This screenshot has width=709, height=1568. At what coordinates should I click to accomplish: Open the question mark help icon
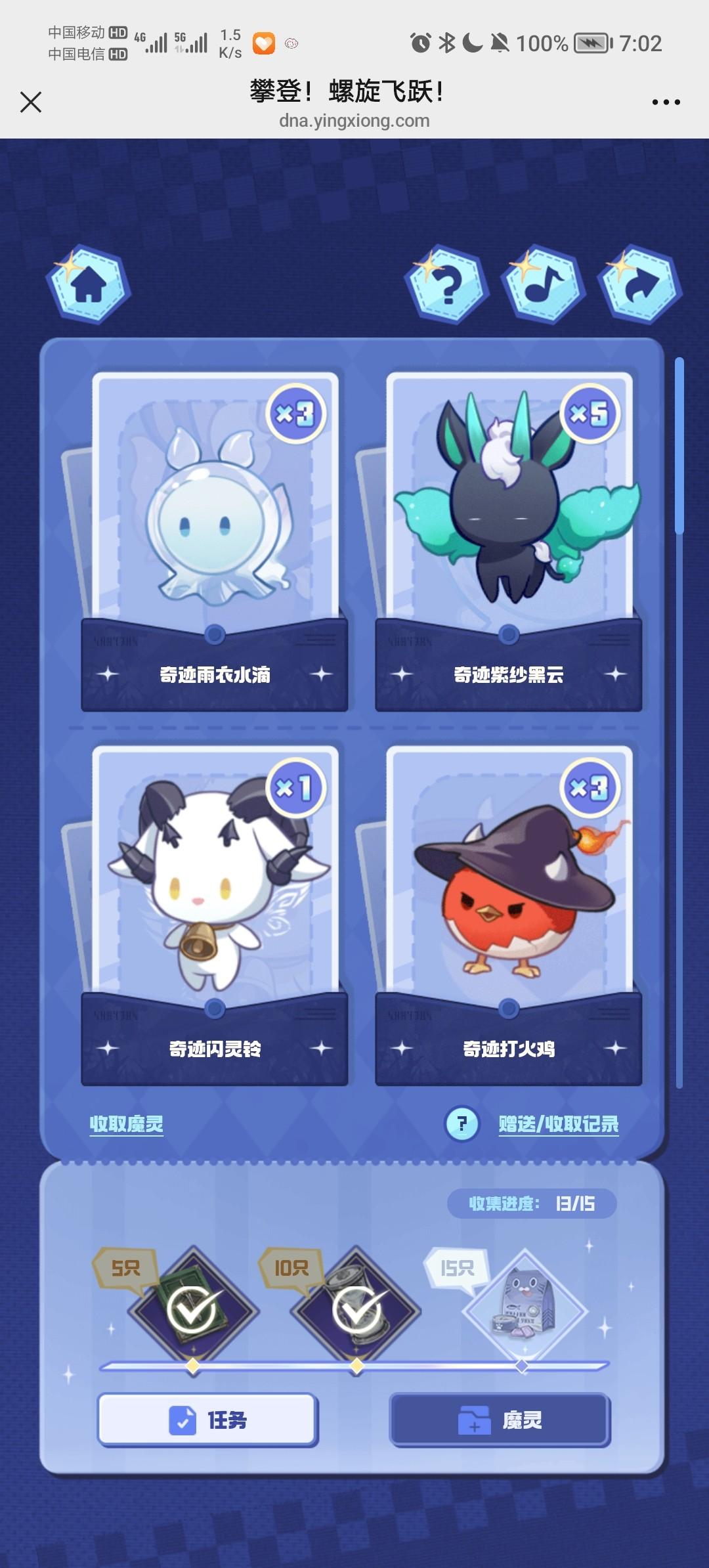[x=447, y=285]
